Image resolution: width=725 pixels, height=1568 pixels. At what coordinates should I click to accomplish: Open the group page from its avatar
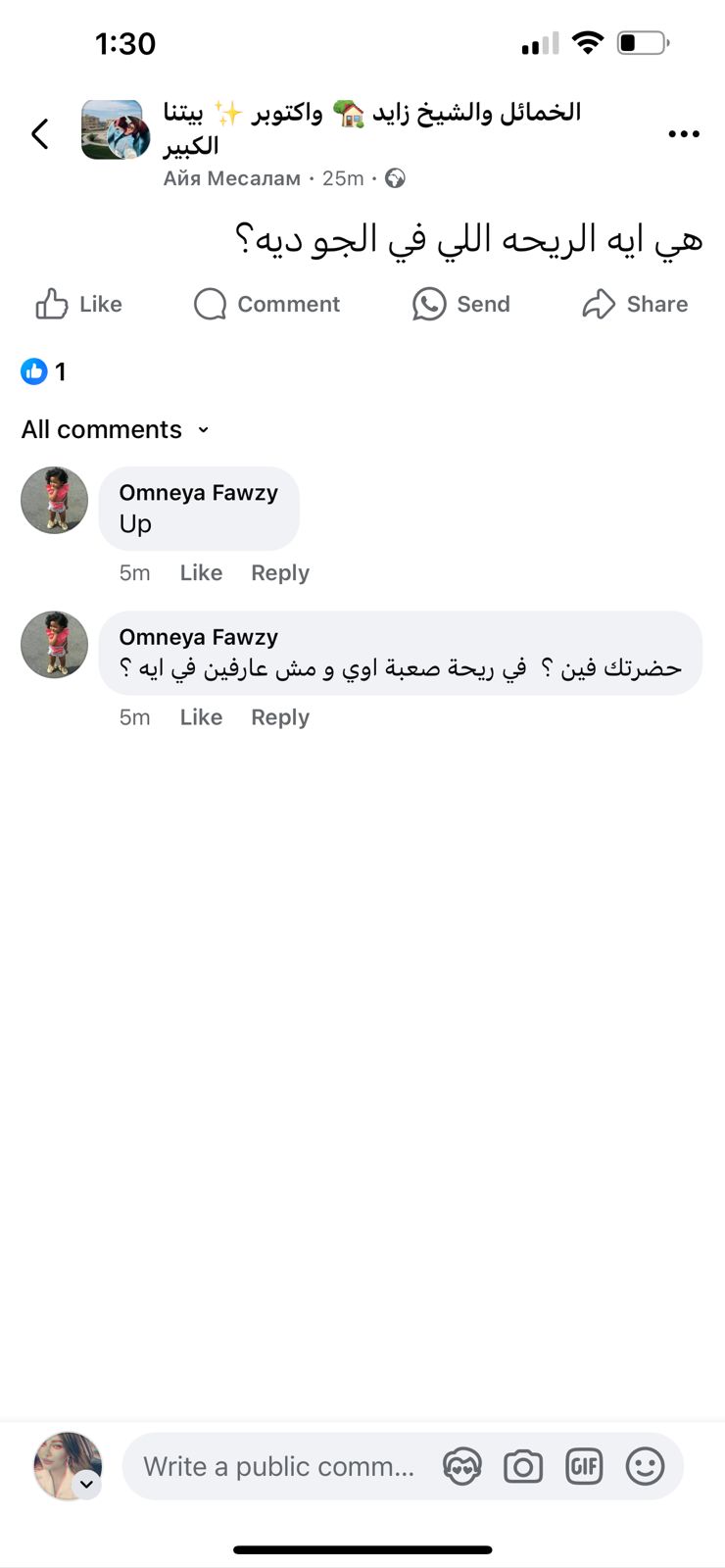point(116,129)
